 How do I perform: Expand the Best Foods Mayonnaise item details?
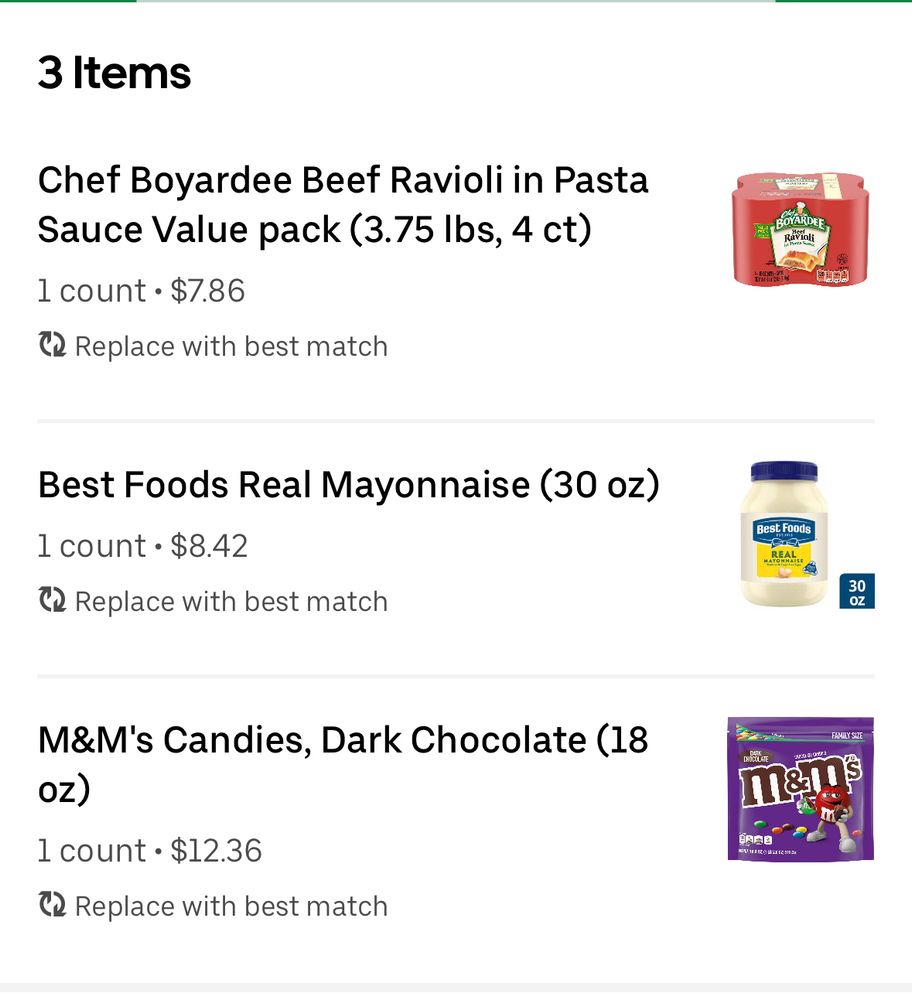click(x=349, y=484)
